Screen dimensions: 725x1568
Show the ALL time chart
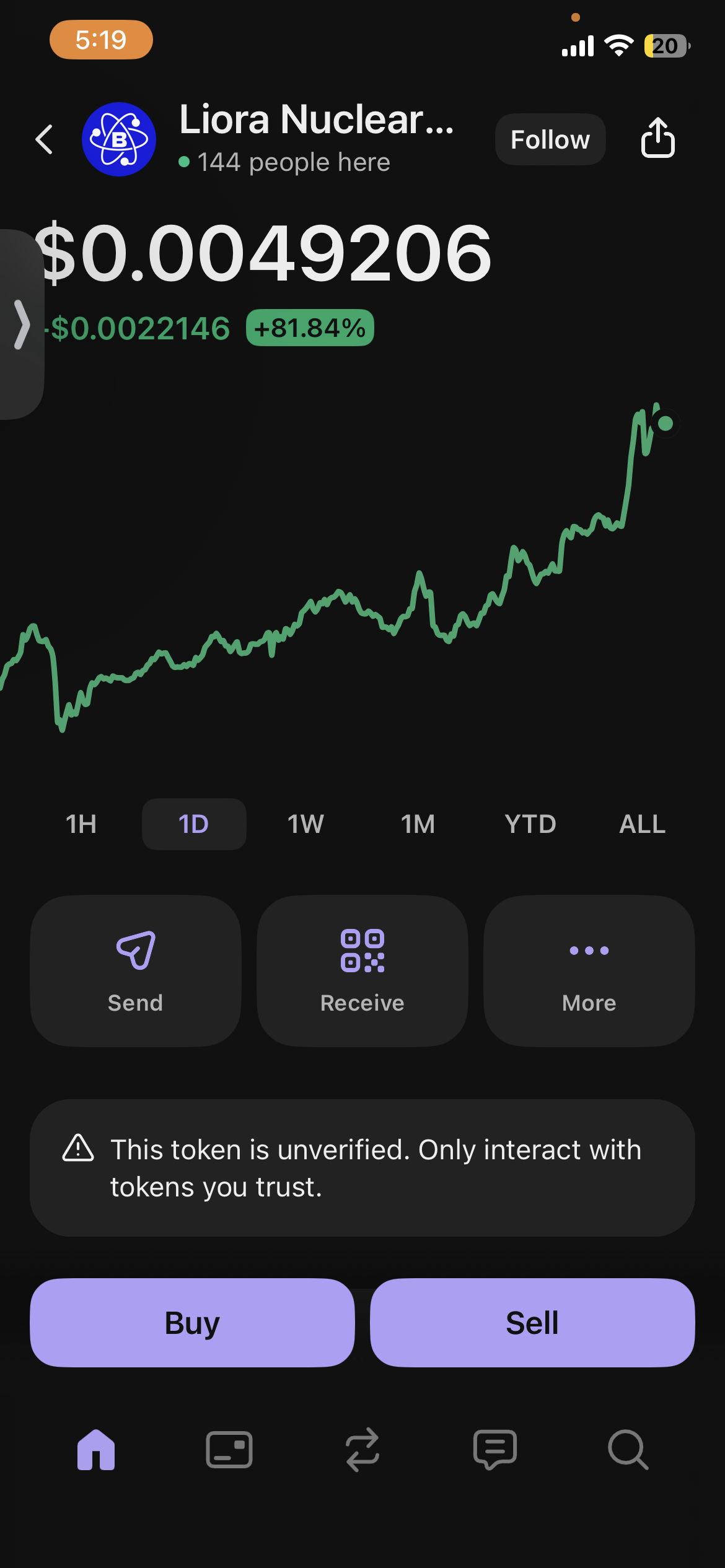pos(643,824)
